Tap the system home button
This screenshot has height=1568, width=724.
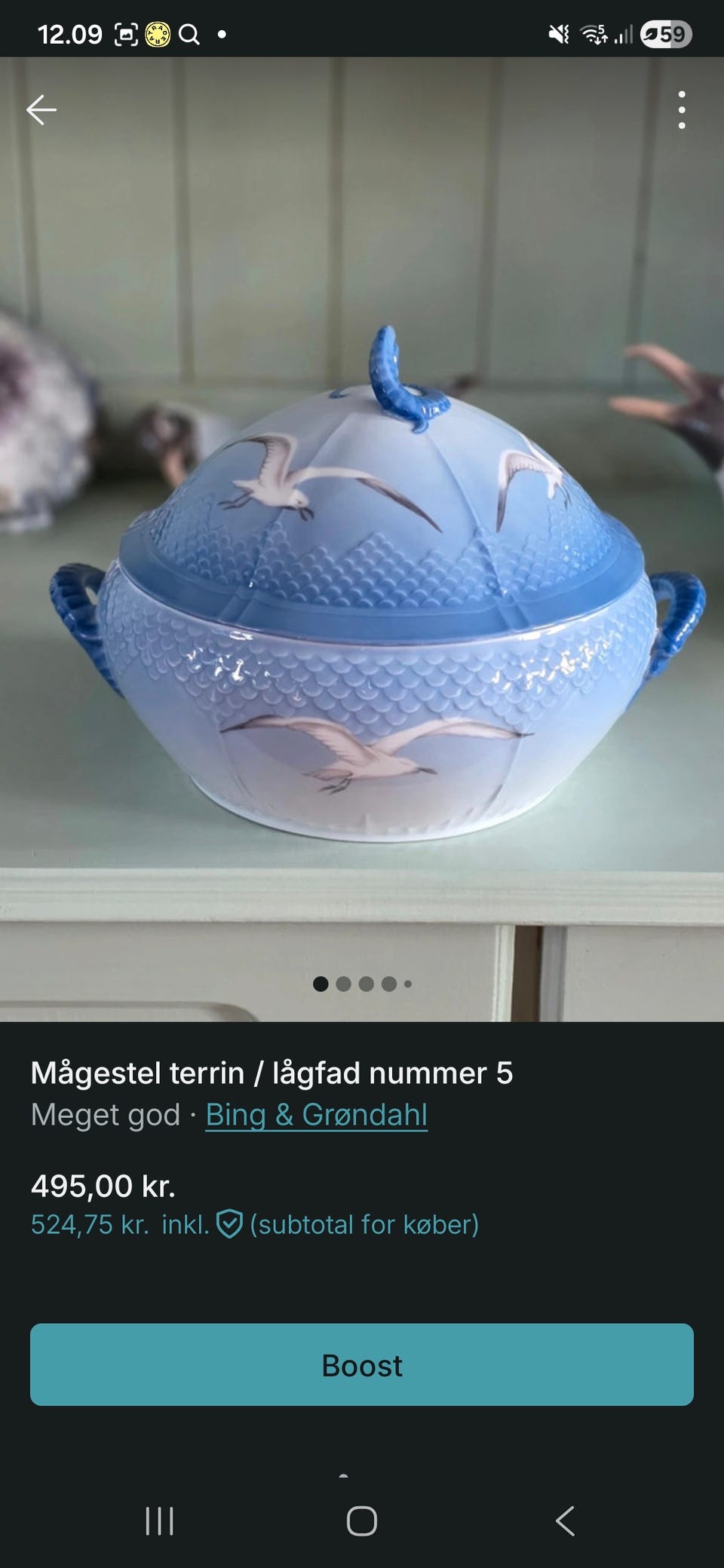coord(362,1521)
